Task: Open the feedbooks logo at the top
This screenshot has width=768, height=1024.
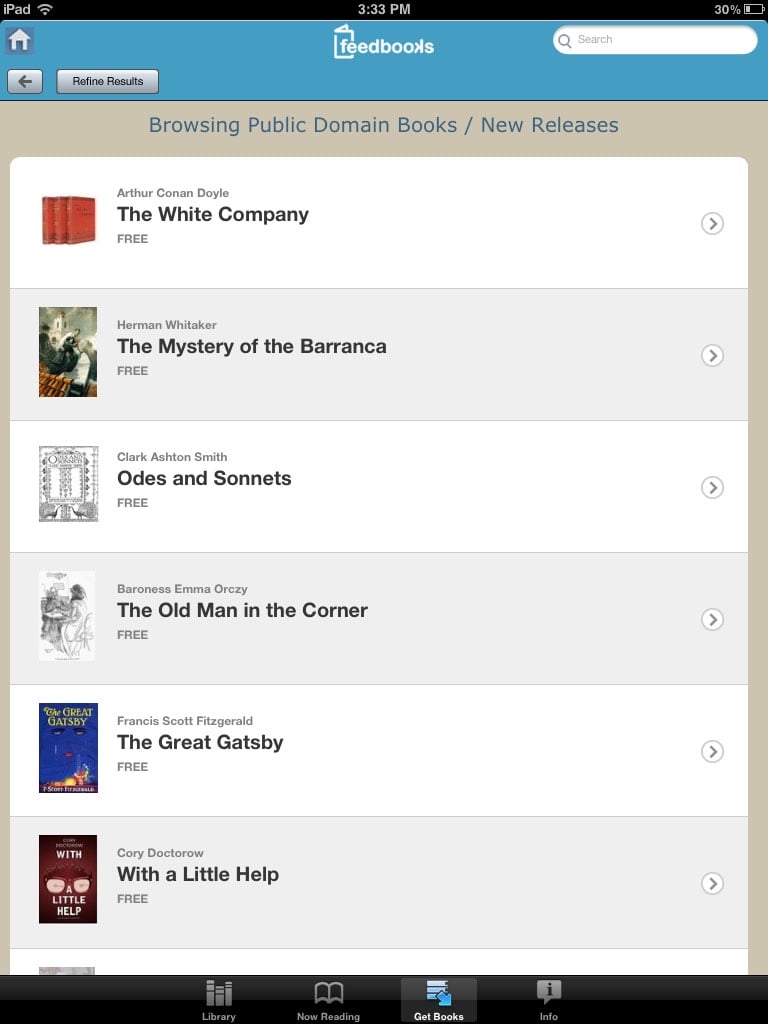Action: pos(383,42)
